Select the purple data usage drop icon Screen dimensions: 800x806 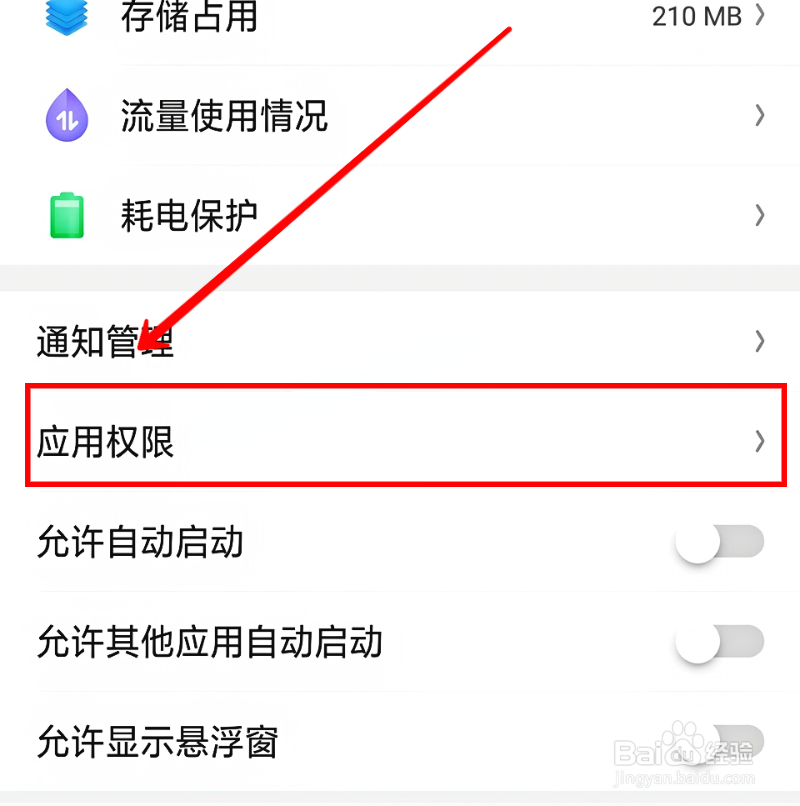coord(66,116)
